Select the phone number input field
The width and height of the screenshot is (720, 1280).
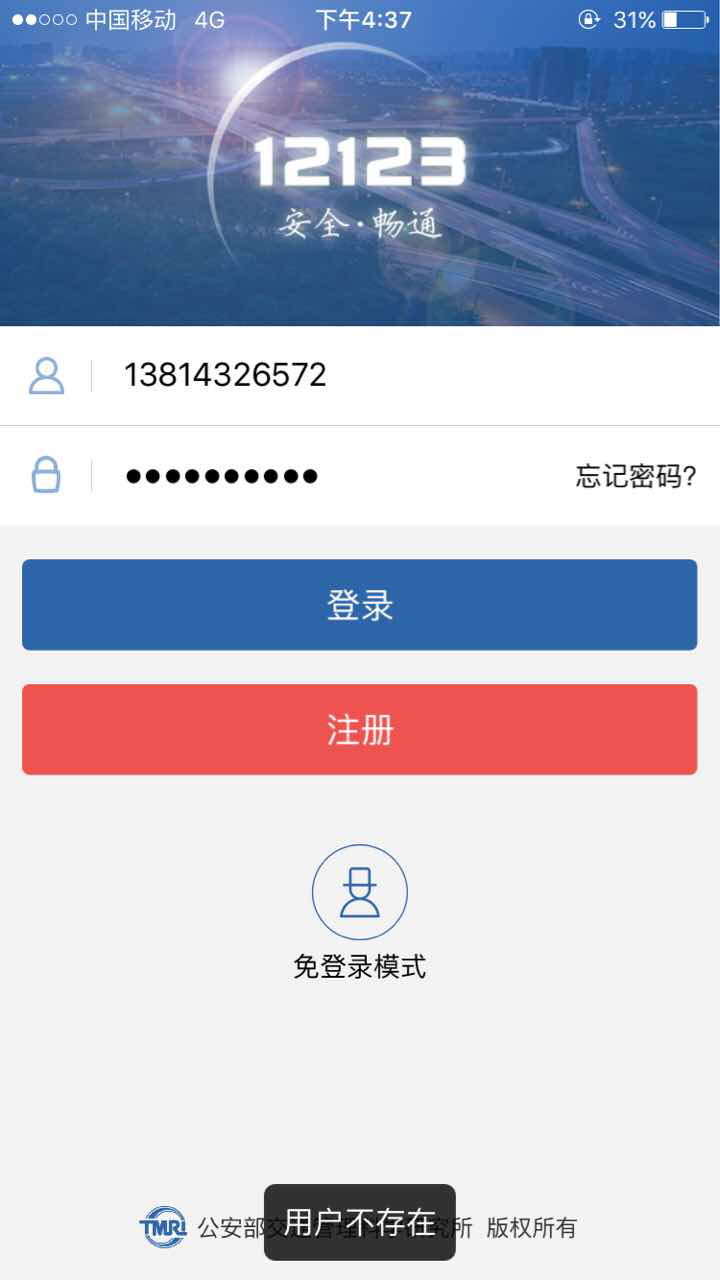[300, 375]
